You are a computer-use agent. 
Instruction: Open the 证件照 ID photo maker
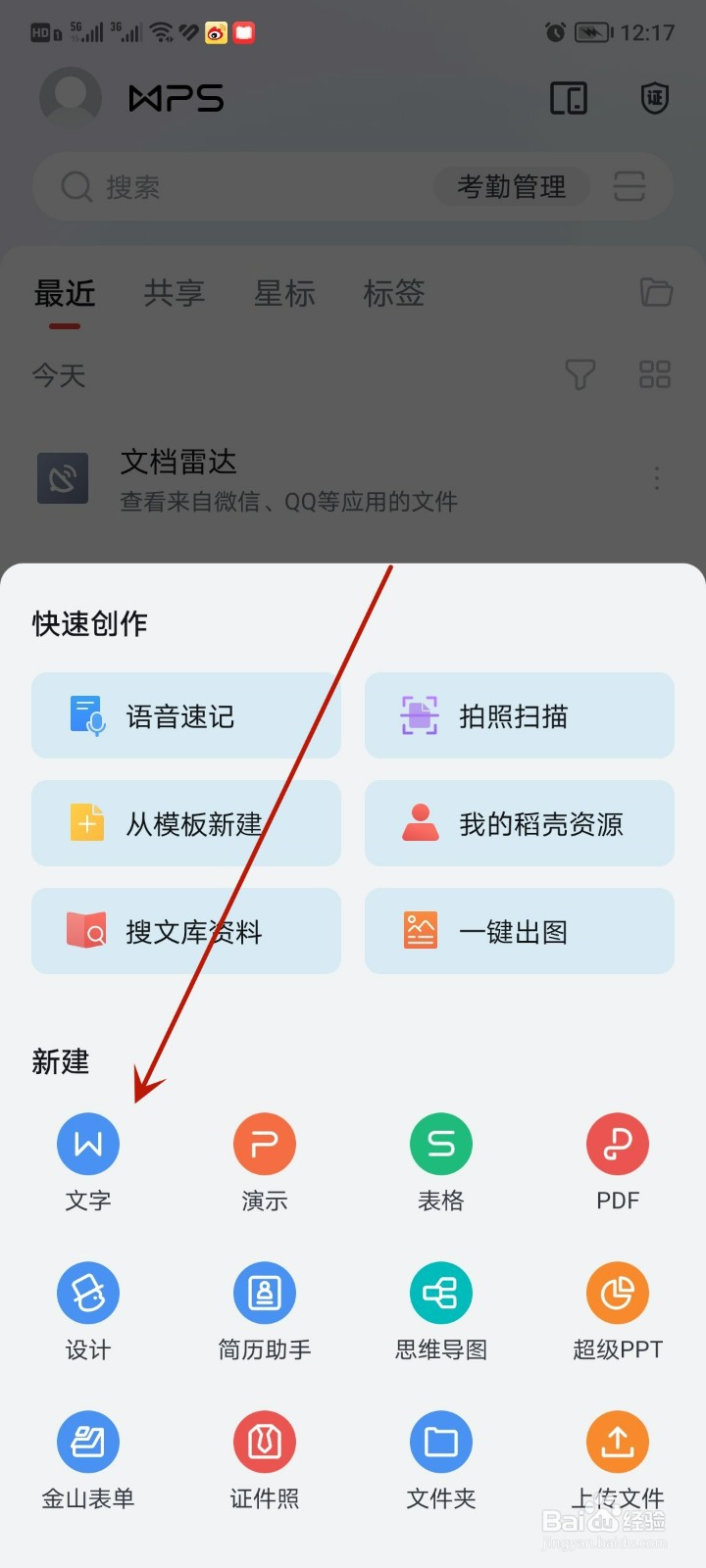point(264,1460)
